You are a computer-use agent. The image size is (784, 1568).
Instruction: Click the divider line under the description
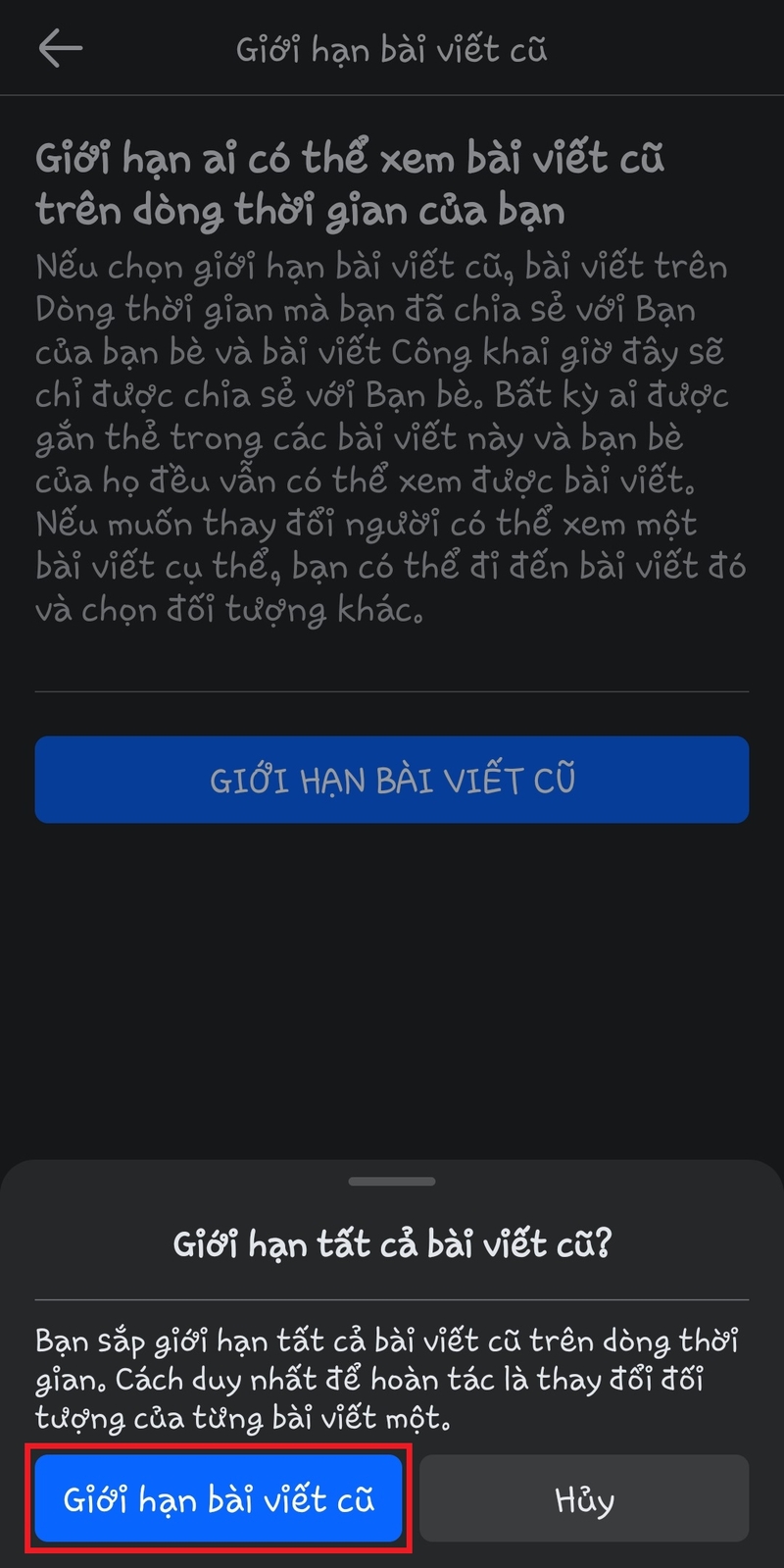392,689
